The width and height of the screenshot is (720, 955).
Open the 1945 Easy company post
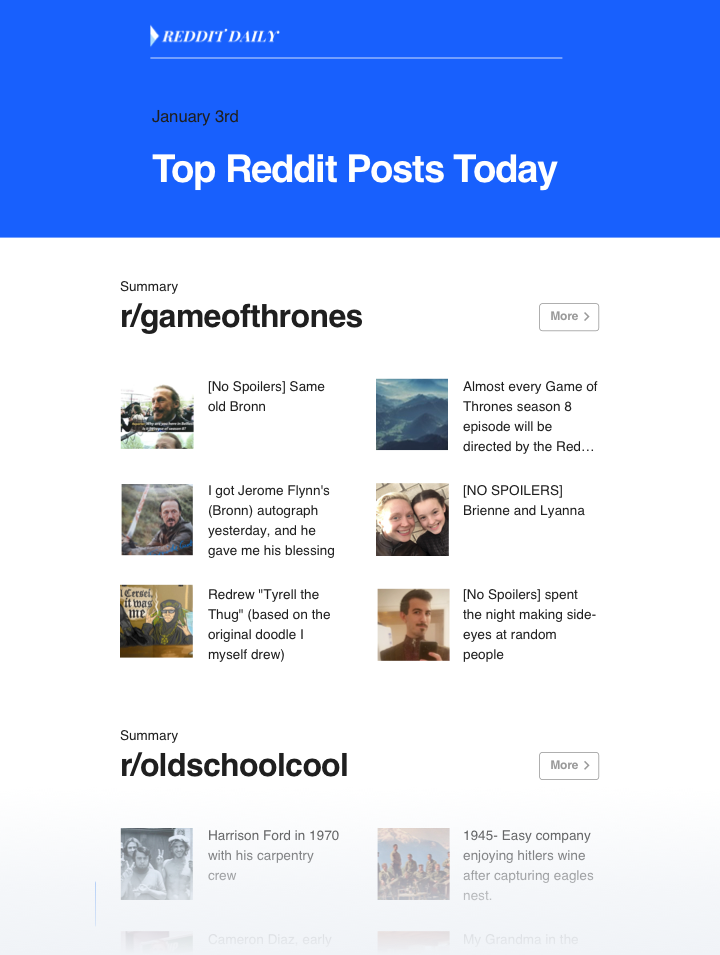point(527,864)
